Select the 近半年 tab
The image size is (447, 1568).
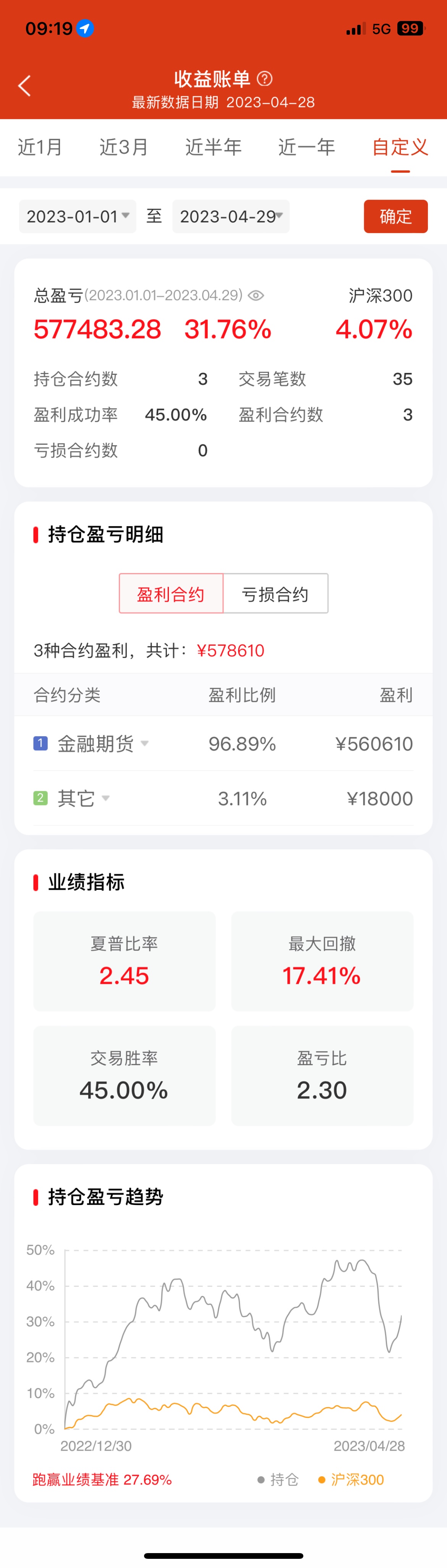(213, 147)
